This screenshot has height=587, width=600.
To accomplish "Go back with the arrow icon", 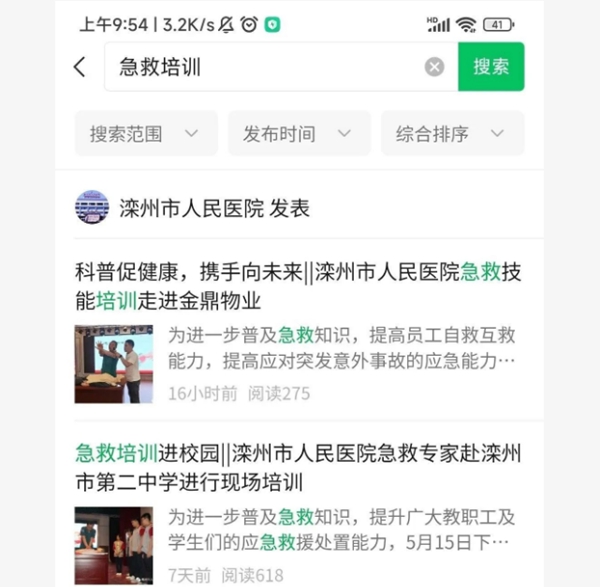I will point(80,67).
